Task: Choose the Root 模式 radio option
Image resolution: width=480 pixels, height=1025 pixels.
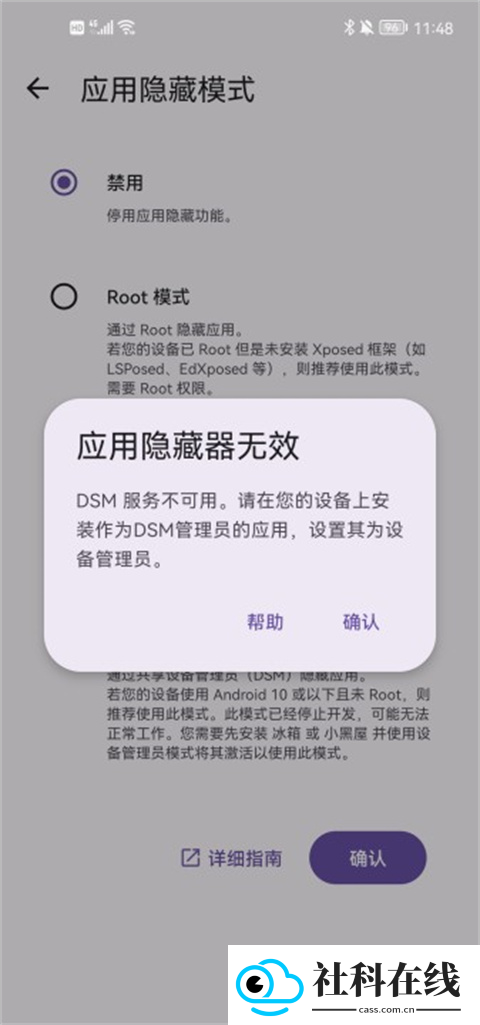Action: click(x=64, y=297)
